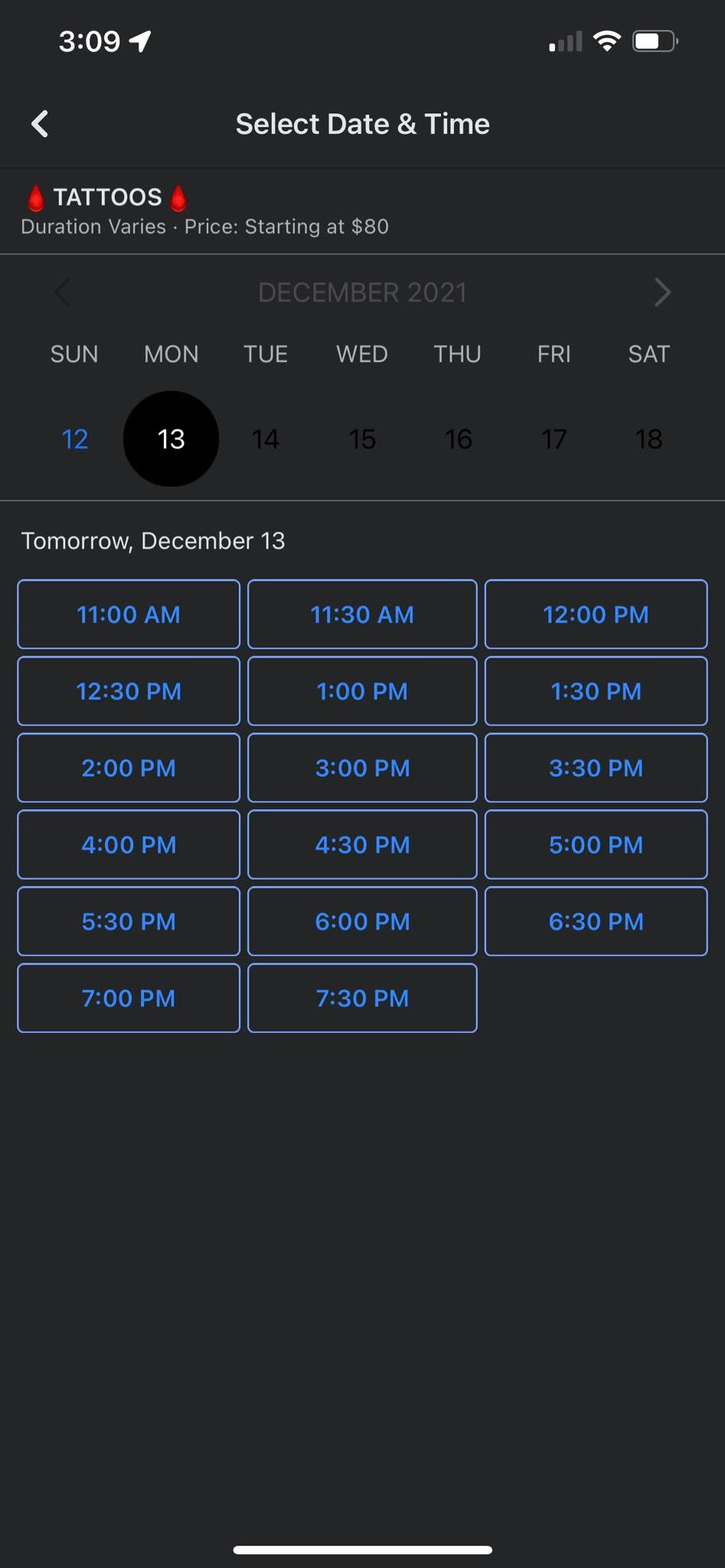Select the 2:00 PM time

129,767
